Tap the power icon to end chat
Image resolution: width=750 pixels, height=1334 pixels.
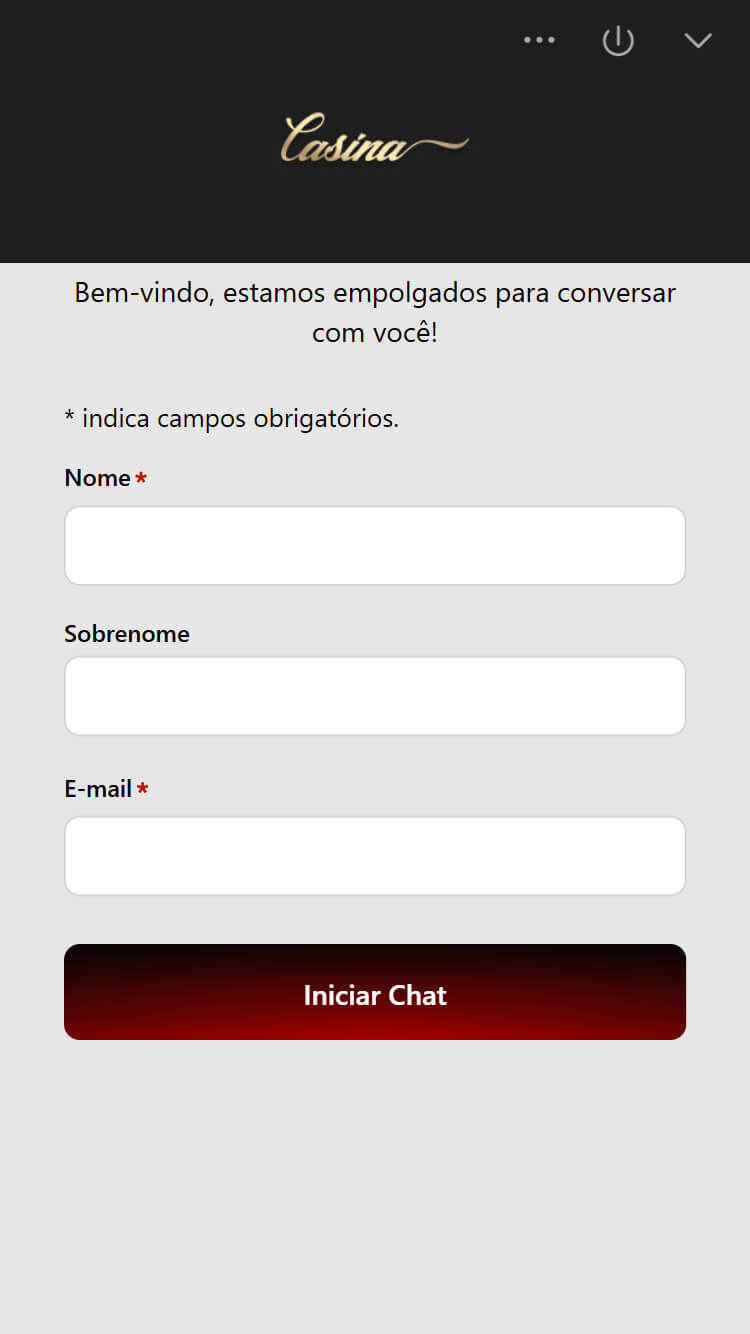[x=618, y=40]
